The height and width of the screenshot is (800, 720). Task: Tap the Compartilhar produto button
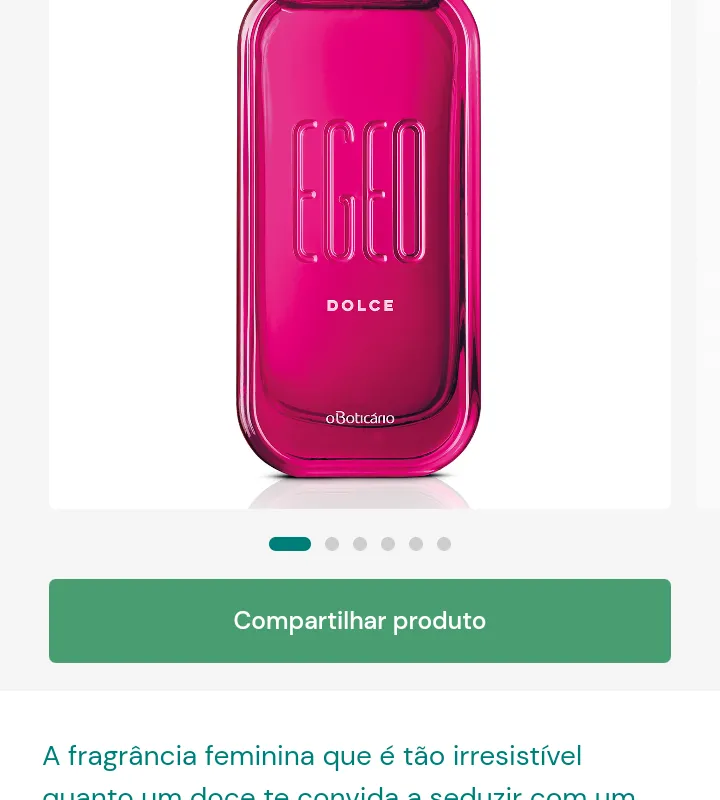360,621
